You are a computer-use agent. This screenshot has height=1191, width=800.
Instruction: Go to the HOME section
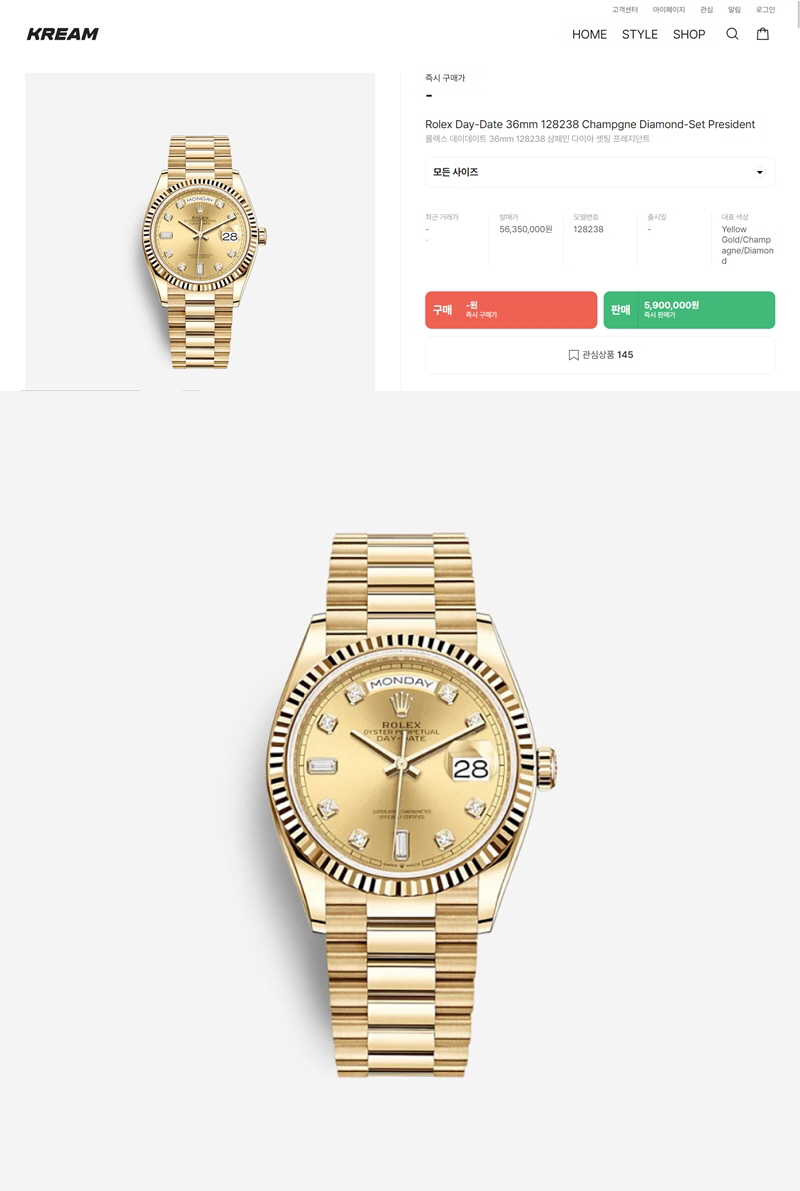tap(589, 34)
